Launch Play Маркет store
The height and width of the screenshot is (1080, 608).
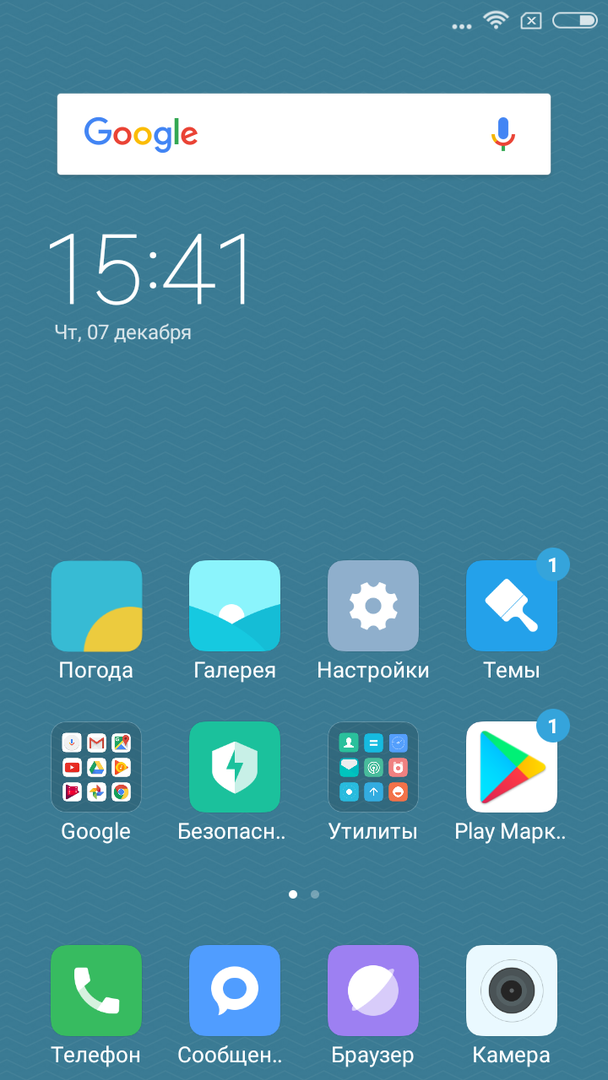point(511,767)
